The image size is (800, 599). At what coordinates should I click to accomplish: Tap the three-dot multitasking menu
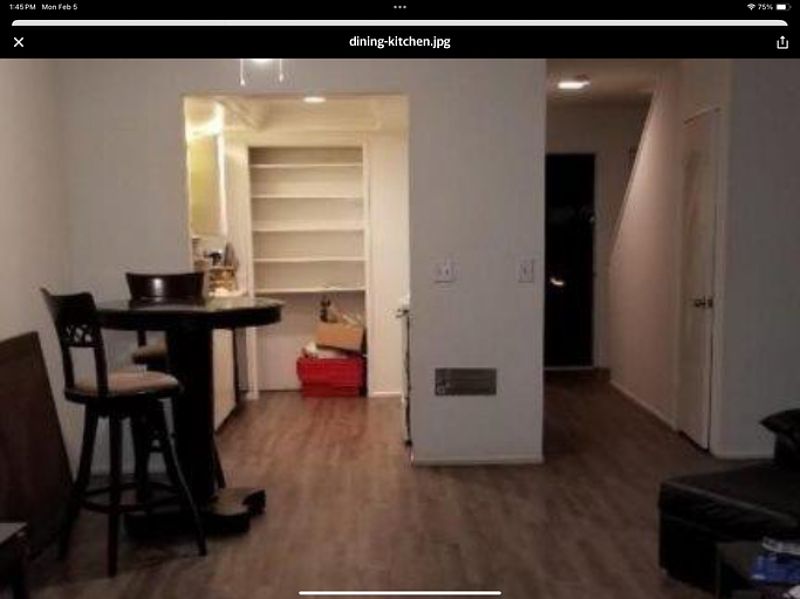point(400,7)
